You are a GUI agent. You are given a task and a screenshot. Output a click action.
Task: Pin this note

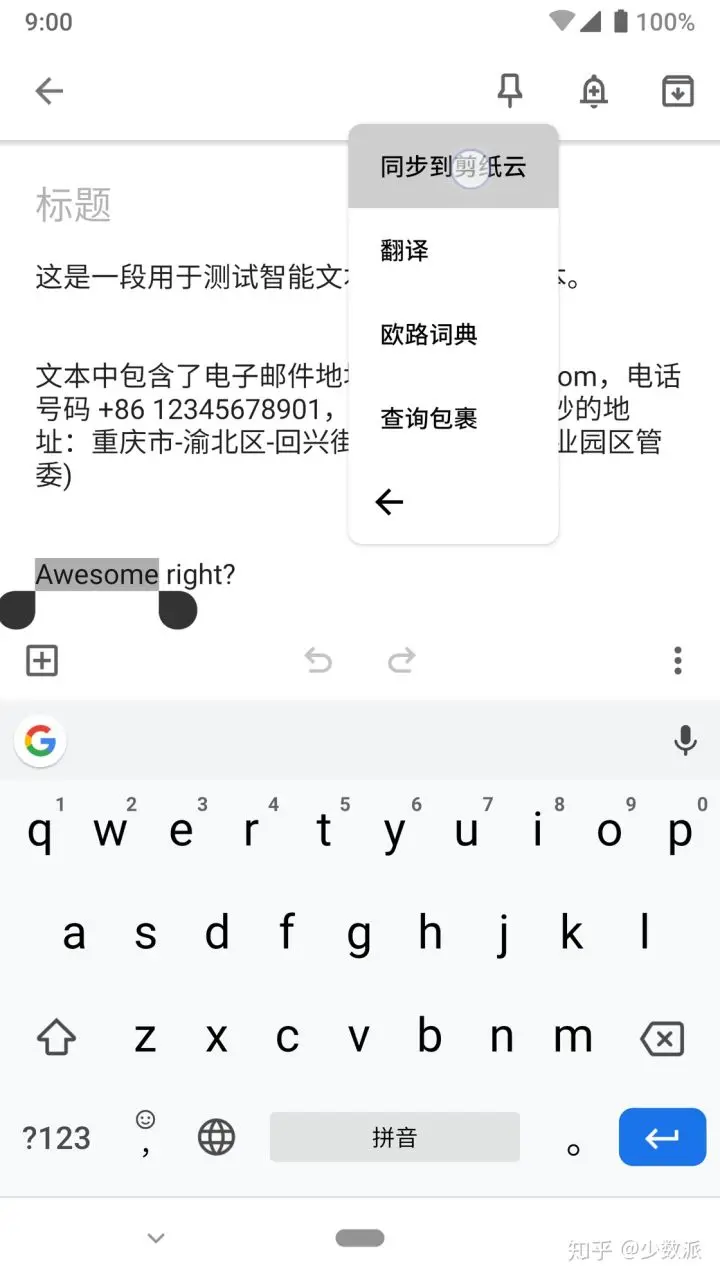[510, 92]
